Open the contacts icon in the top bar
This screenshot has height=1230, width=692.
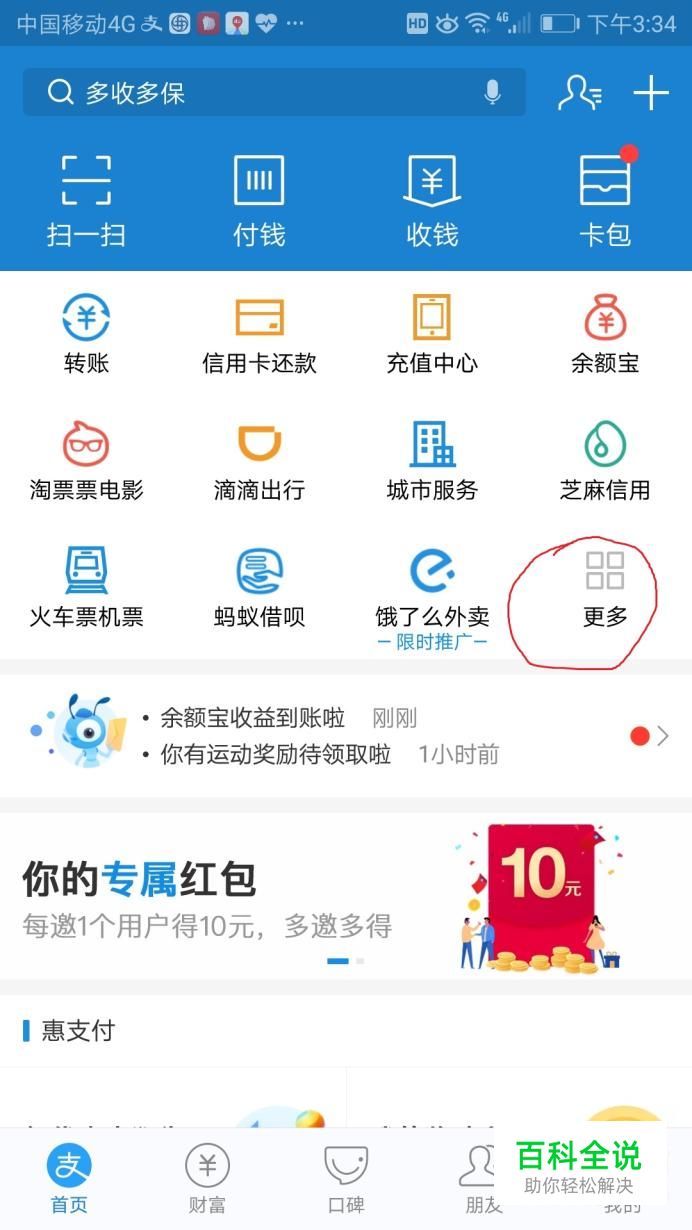[579, 93]
